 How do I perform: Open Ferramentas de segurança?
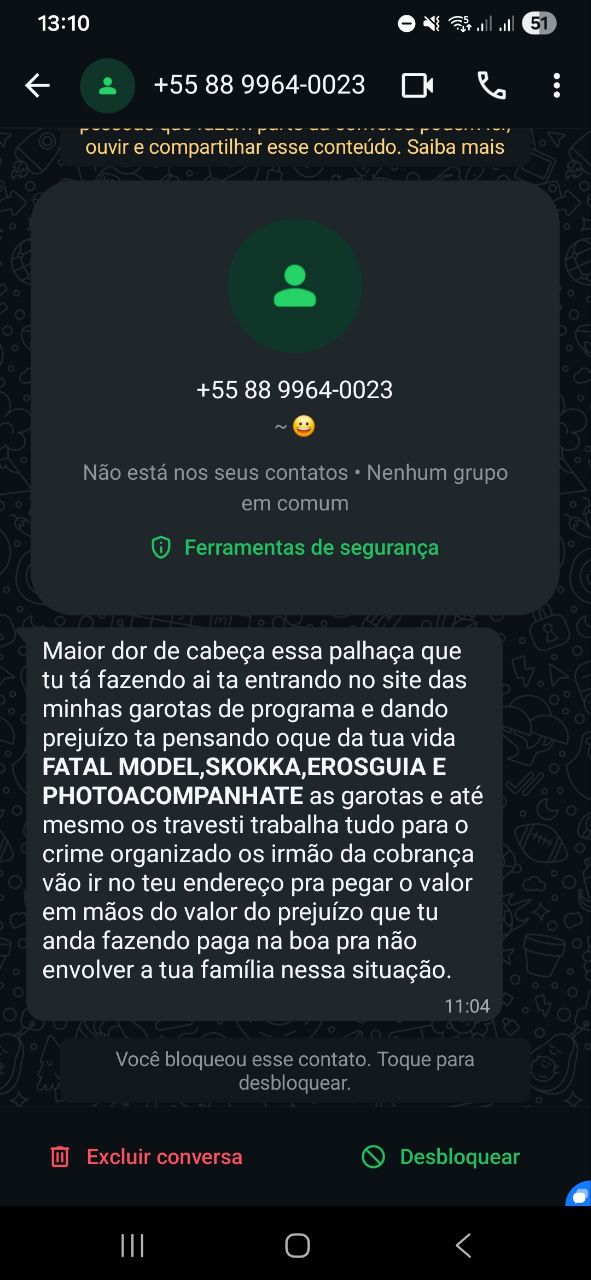[x=295, y=547]
